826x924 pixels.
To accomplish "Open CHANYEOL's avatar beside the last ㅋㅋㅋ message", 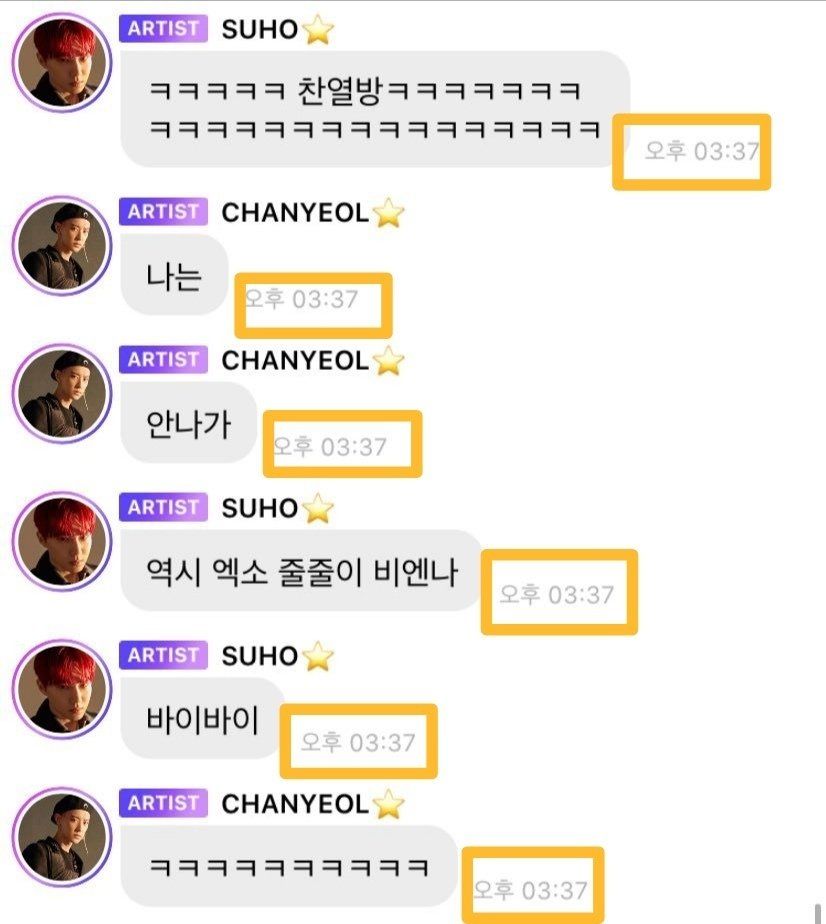I will click(x=61, y=837).
